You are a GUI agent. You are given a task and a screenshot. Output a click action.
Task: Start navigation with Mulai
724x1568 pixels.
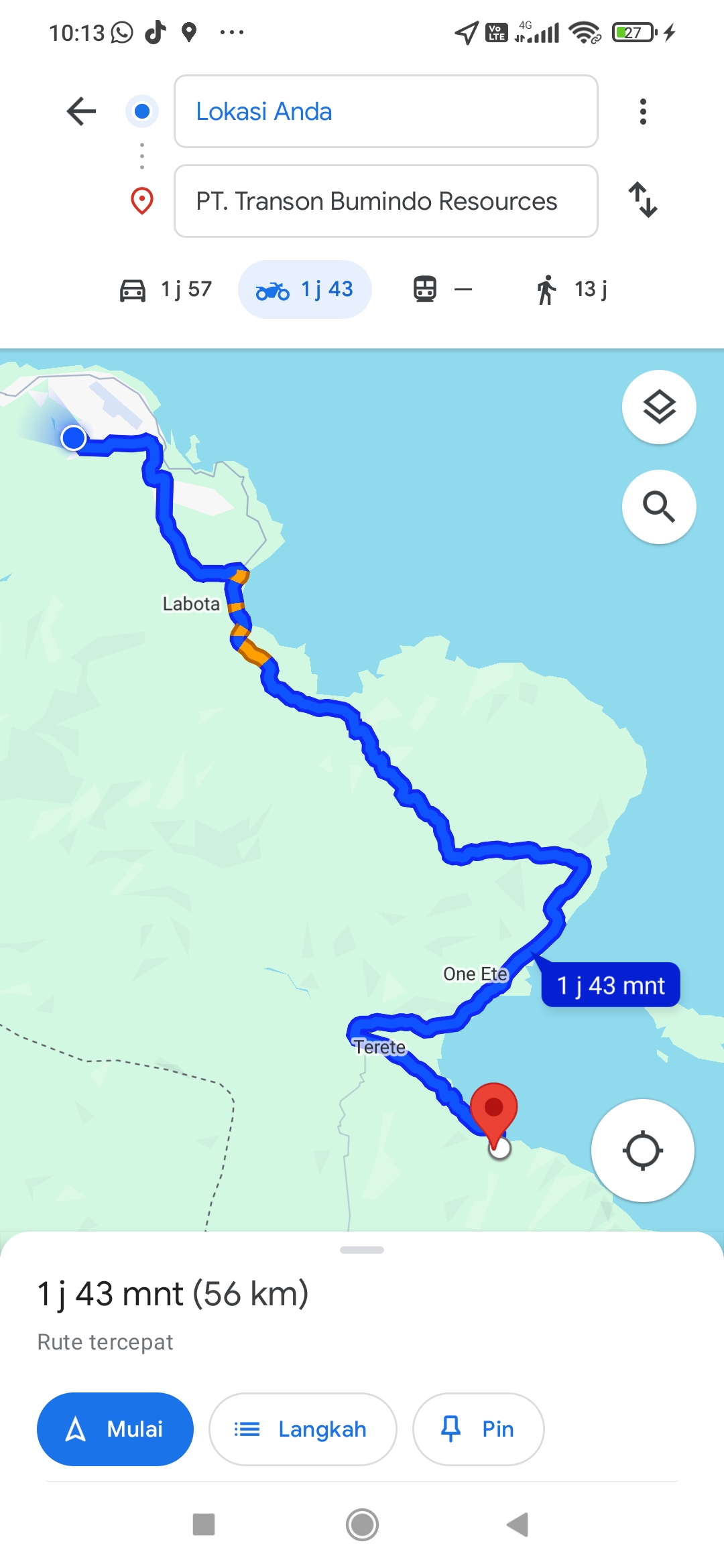(115, 1429)
